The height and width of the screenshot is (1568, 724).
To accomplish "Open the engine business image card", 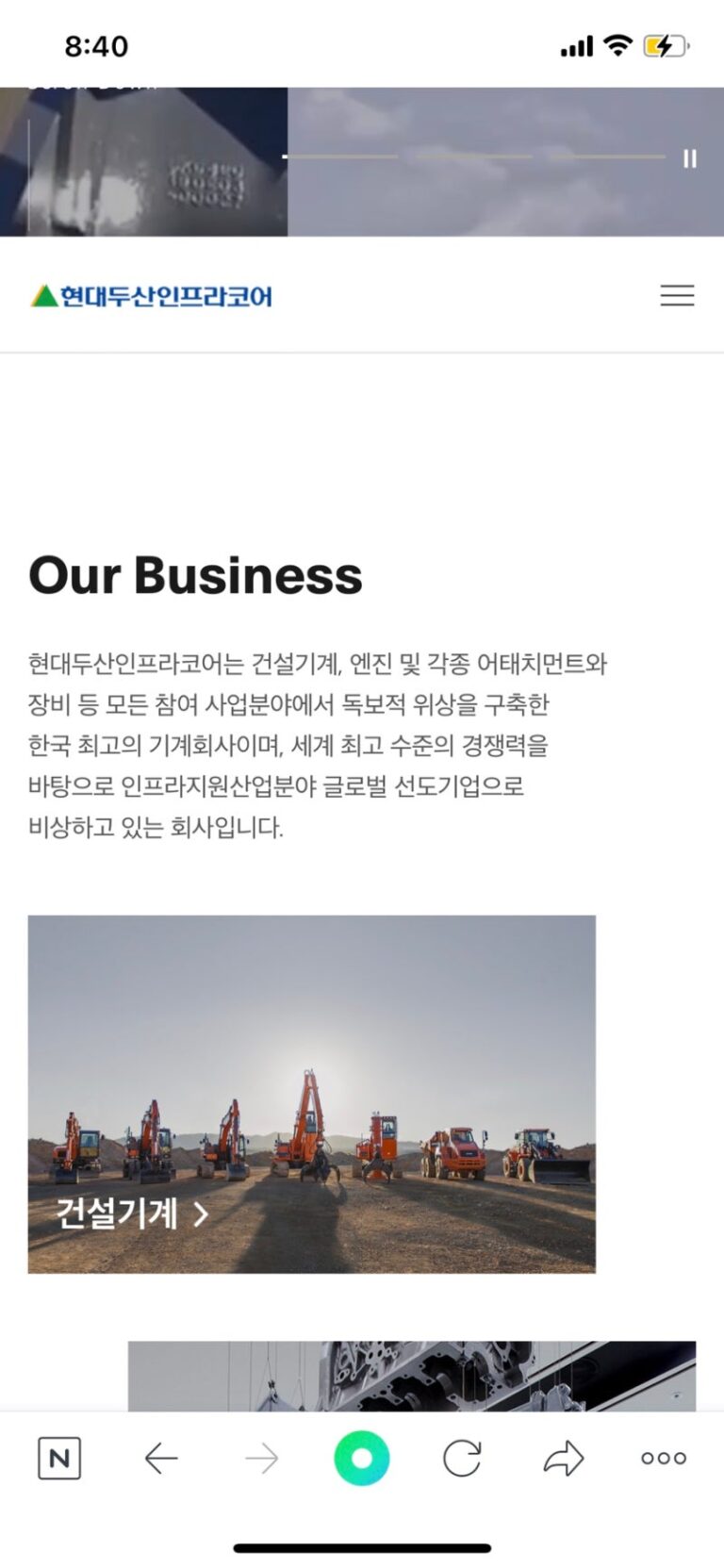I will click(x=411, y=1376).
